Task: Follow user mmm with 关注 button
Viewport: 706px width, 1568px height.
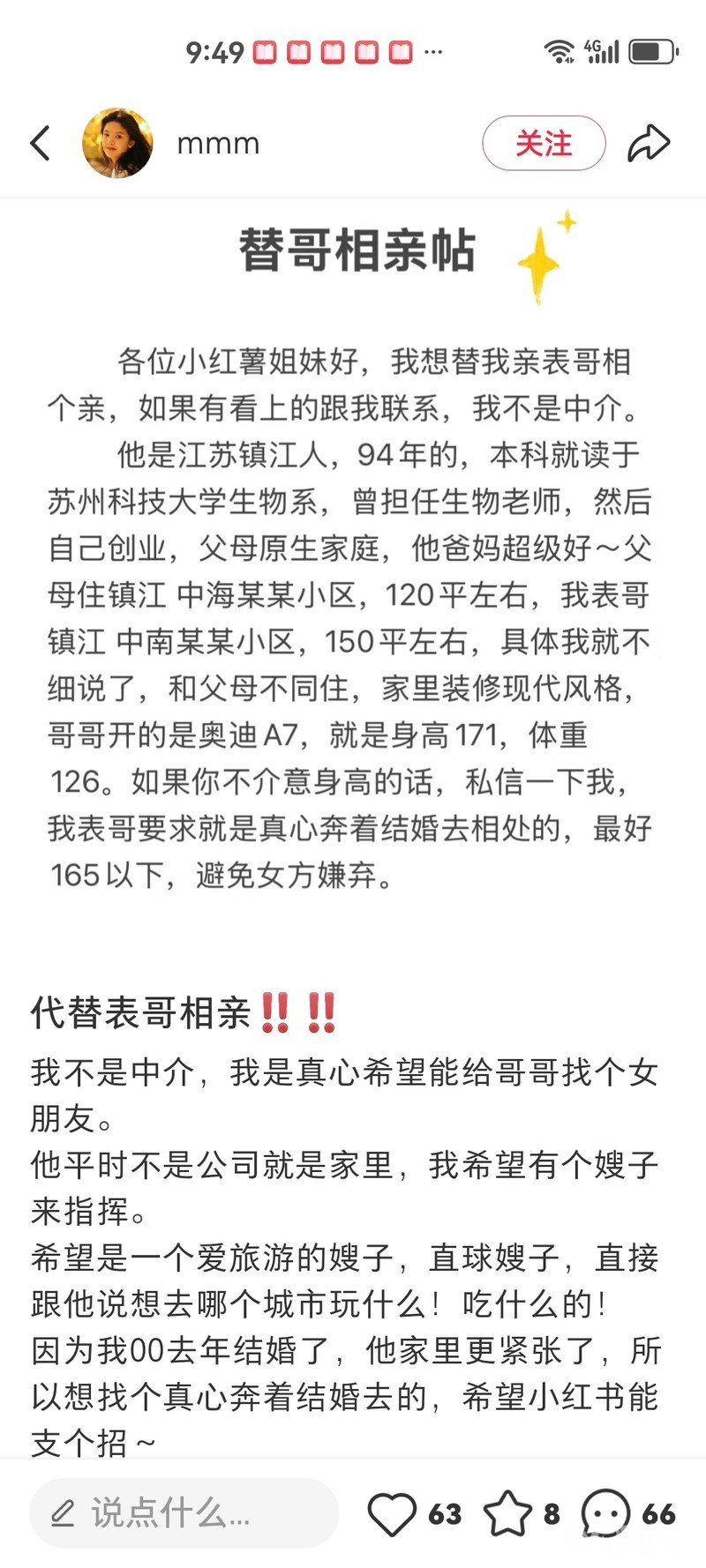Action: pyautogui.click(x=544, y=143)
